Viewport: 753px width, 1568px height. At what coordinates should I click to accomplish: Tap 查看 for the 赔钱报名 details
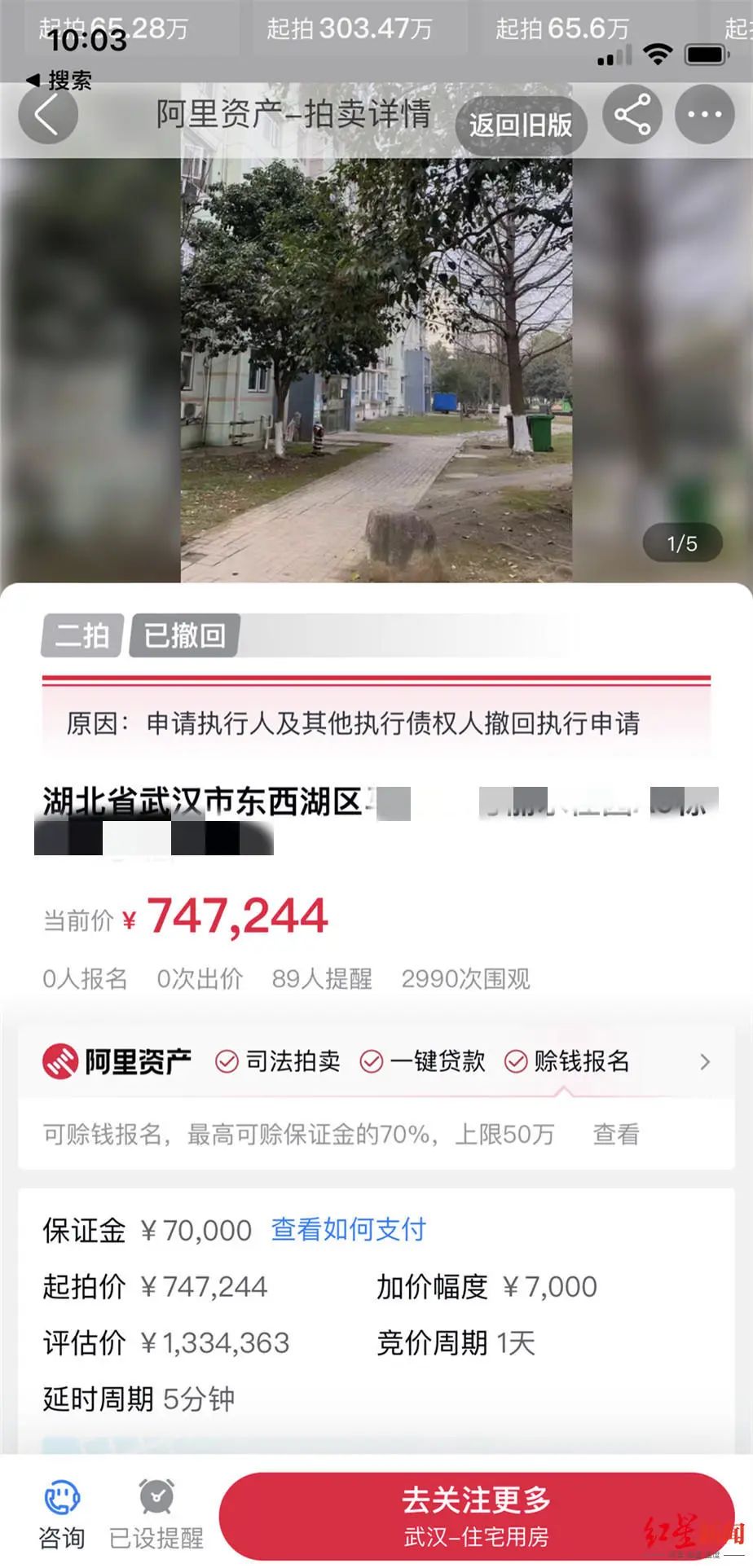(615, 1134)
